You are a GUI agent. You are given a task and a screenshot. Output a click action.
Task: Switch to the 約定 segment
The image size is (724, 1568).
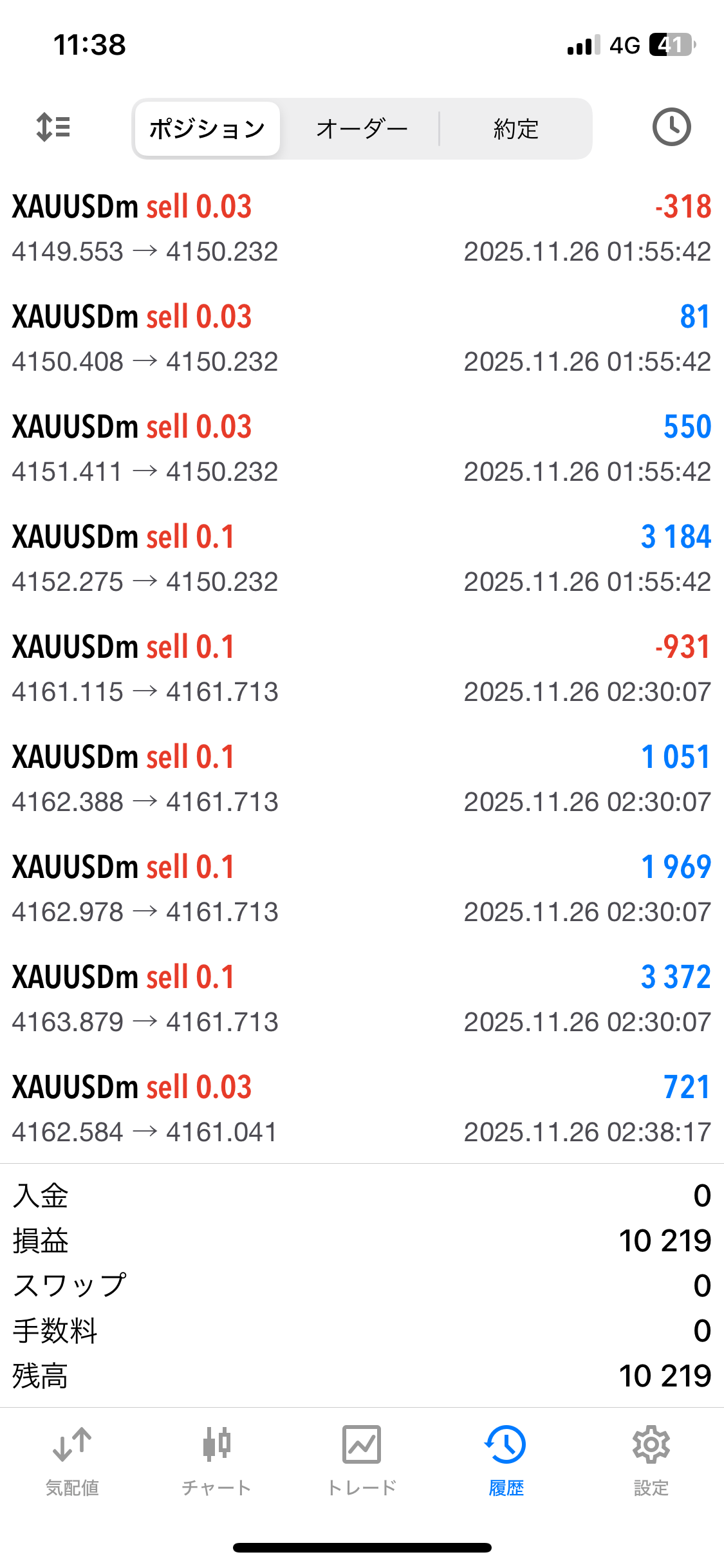coord(515,129)
